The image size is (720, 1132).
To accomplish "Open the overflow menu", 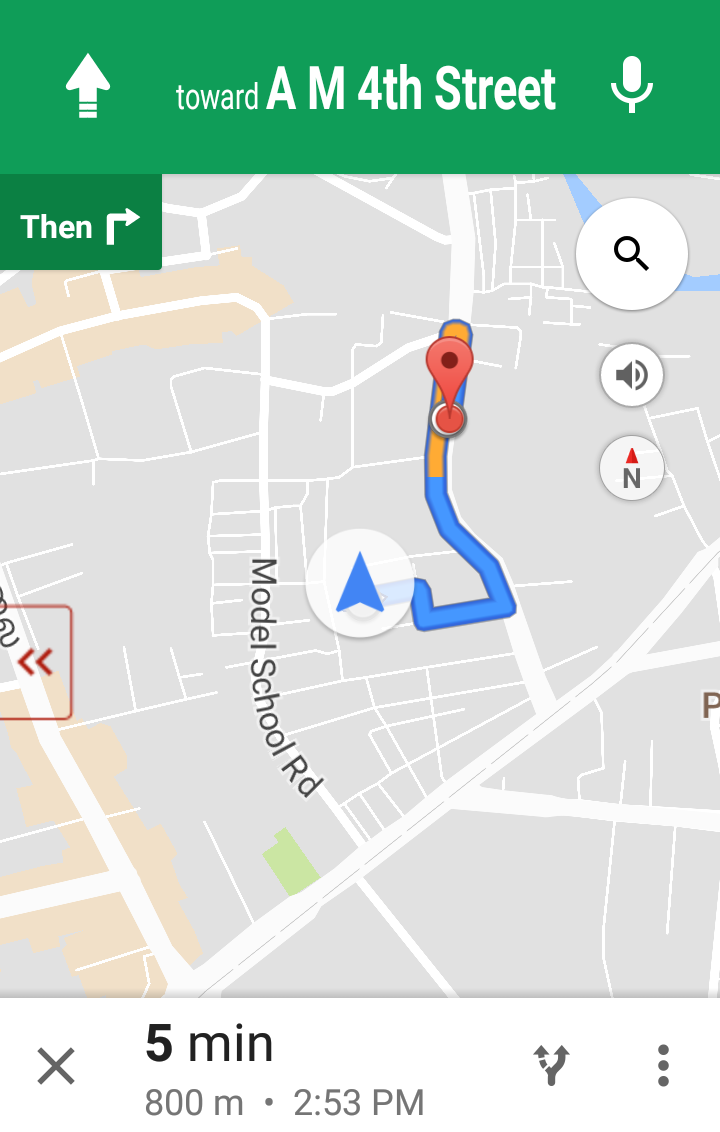I will coord(662,1066).
